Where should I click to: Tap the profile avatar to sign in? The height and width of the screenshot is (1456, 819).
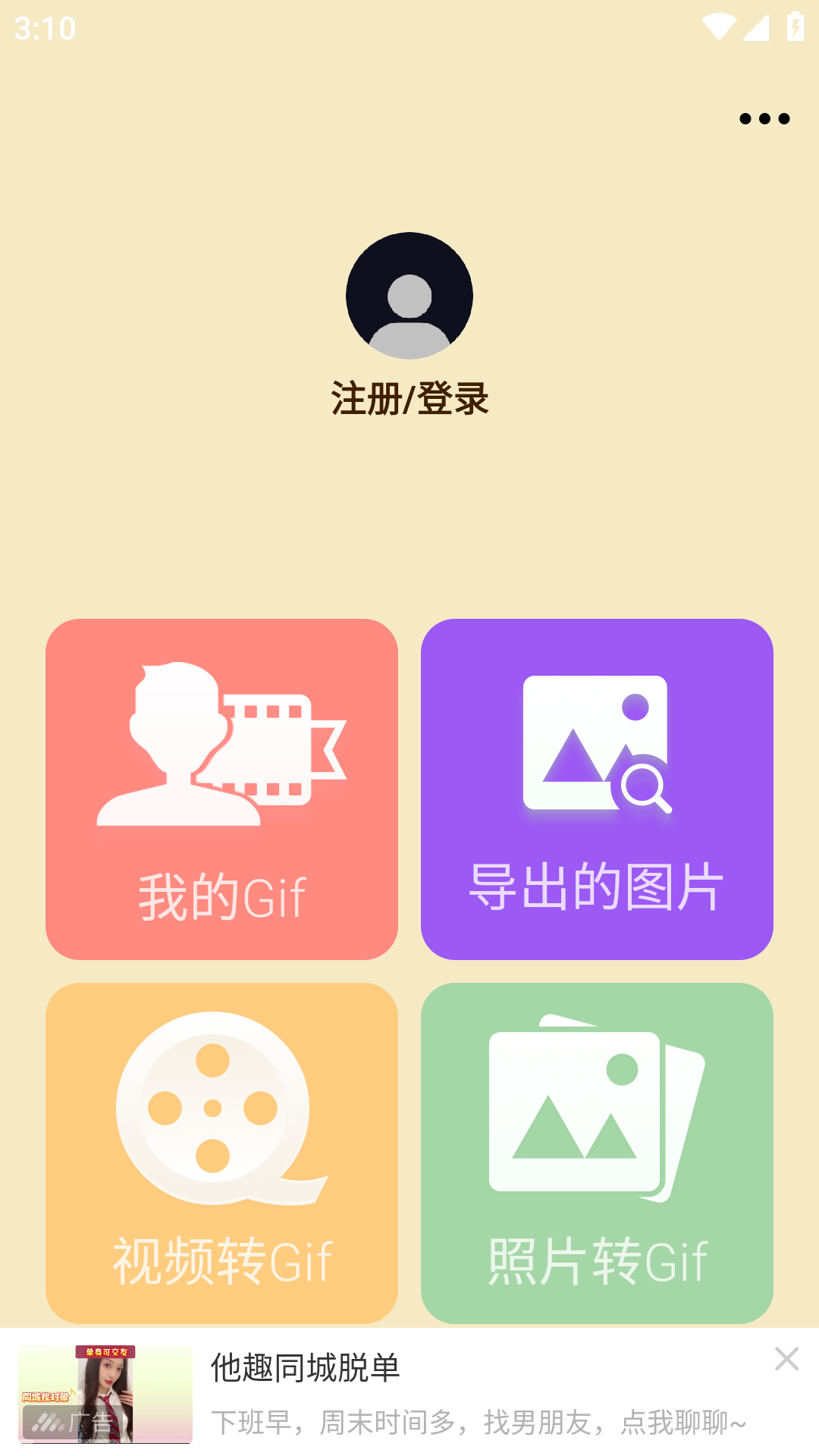tap(409, 296)
